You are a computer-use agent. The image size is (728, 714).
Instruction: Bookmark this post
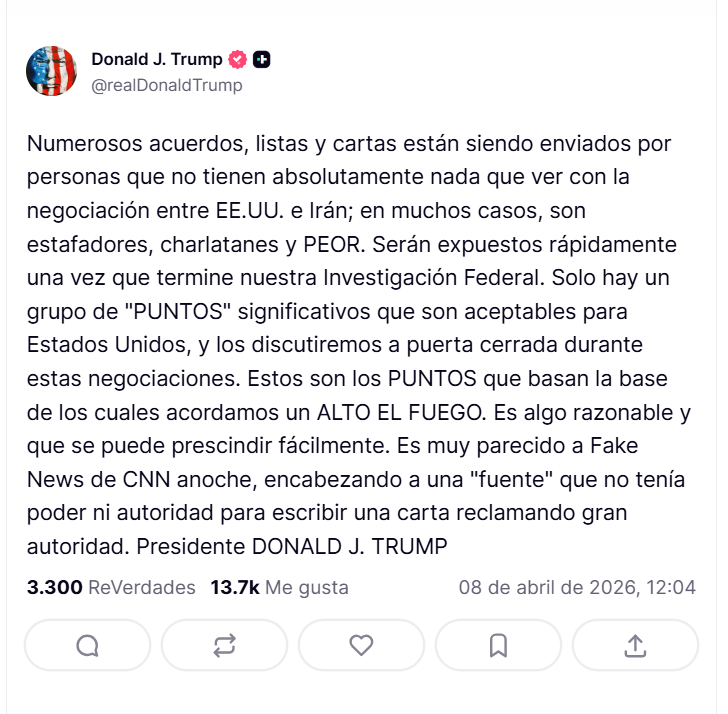click(x=498, y=646)
